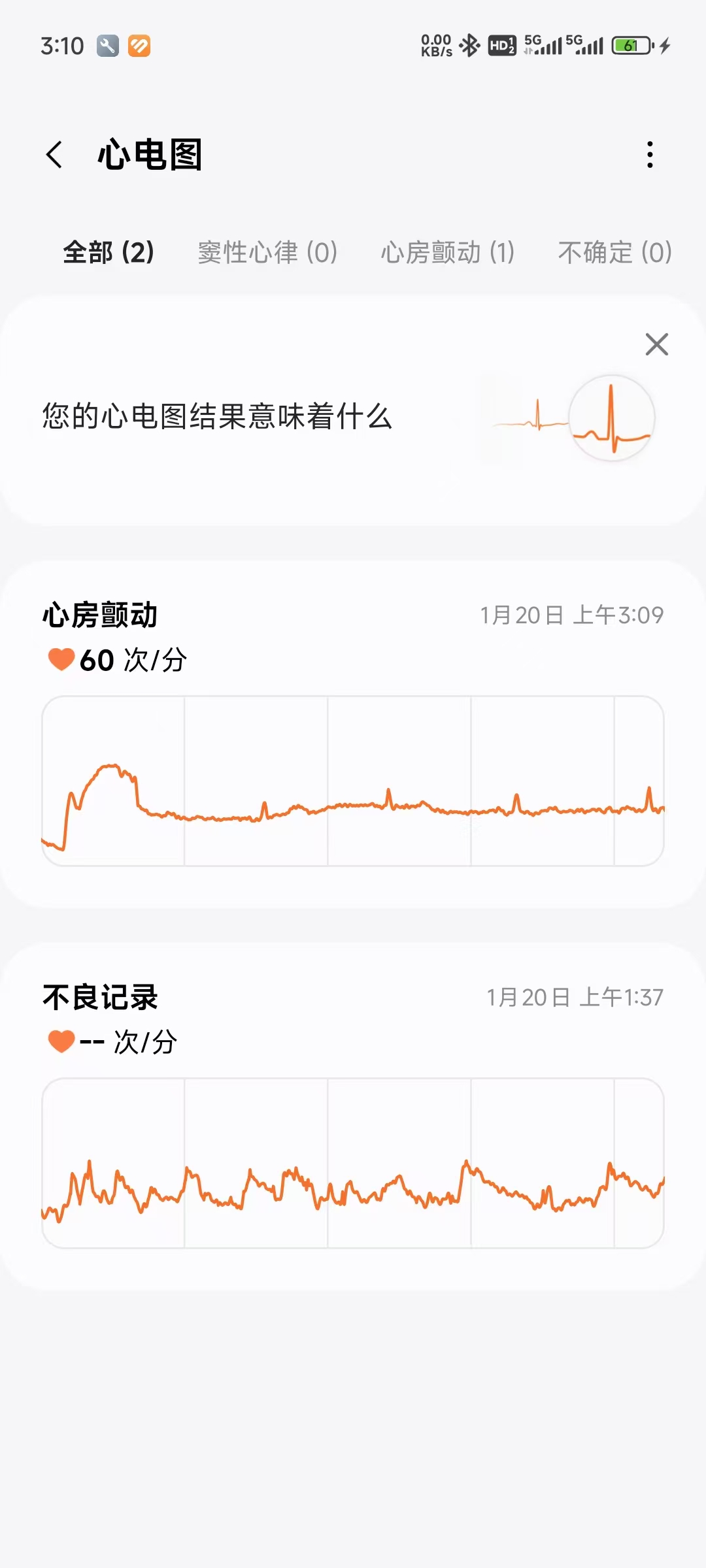Image resolution: width=706 pixels, height=1568 pixels.
Task: Select the 不确定 tab
Action: tap(615, 253)
